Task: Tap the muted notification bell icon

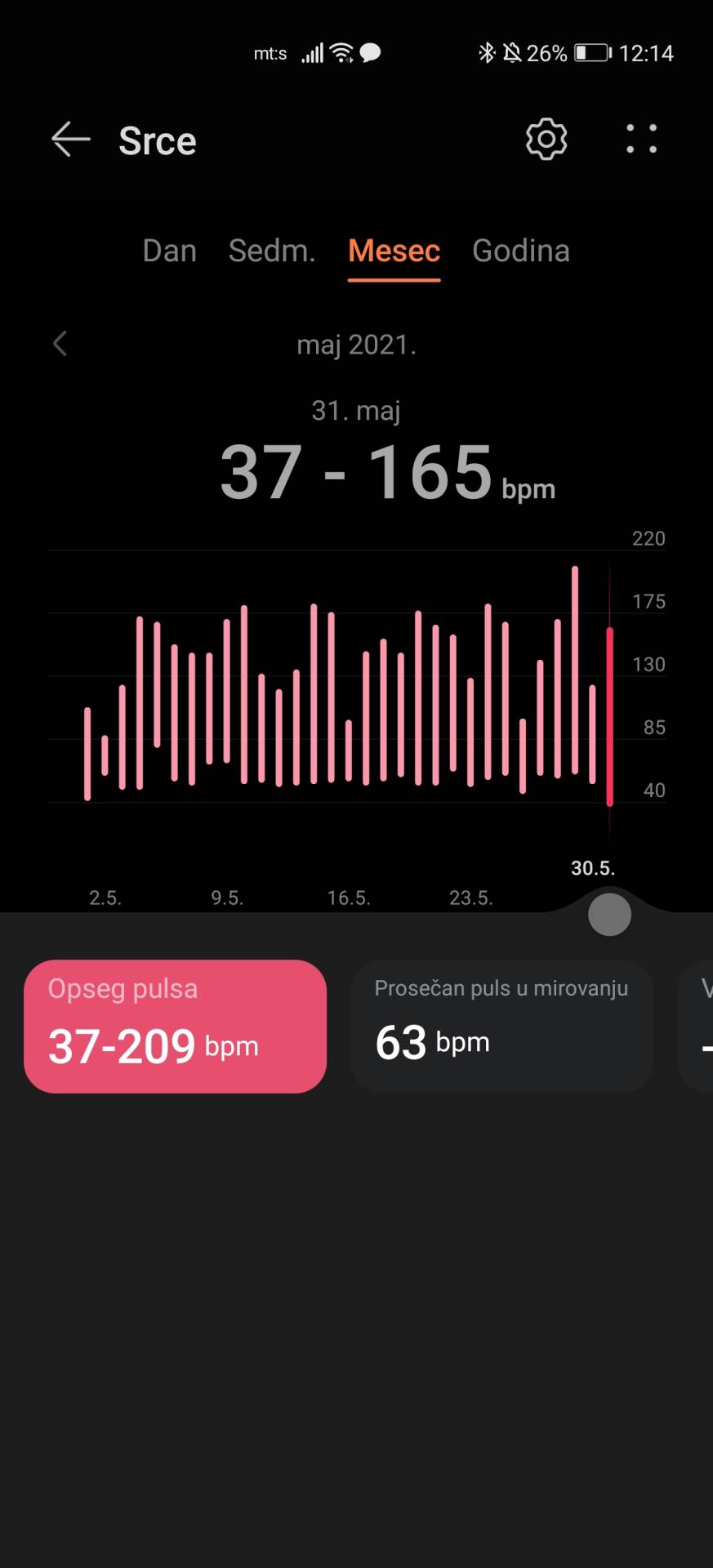Action: [x=513, y=52]
